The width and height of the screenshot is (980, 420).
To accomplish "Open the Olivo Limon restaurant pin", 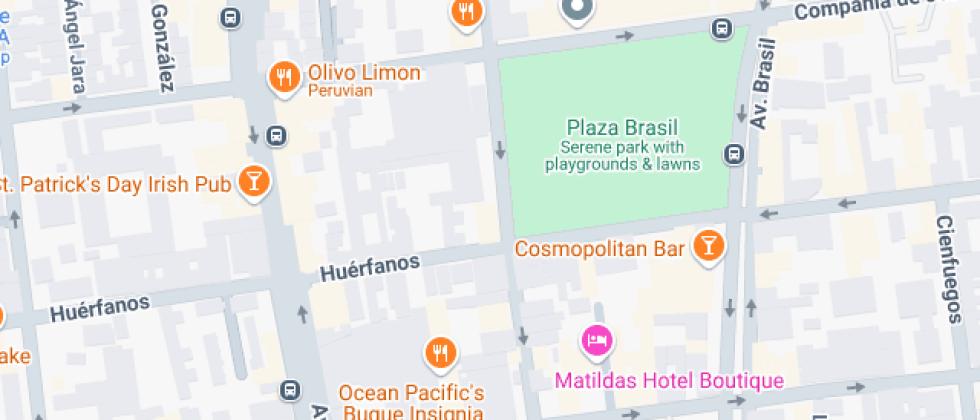I will click(285, 76).
